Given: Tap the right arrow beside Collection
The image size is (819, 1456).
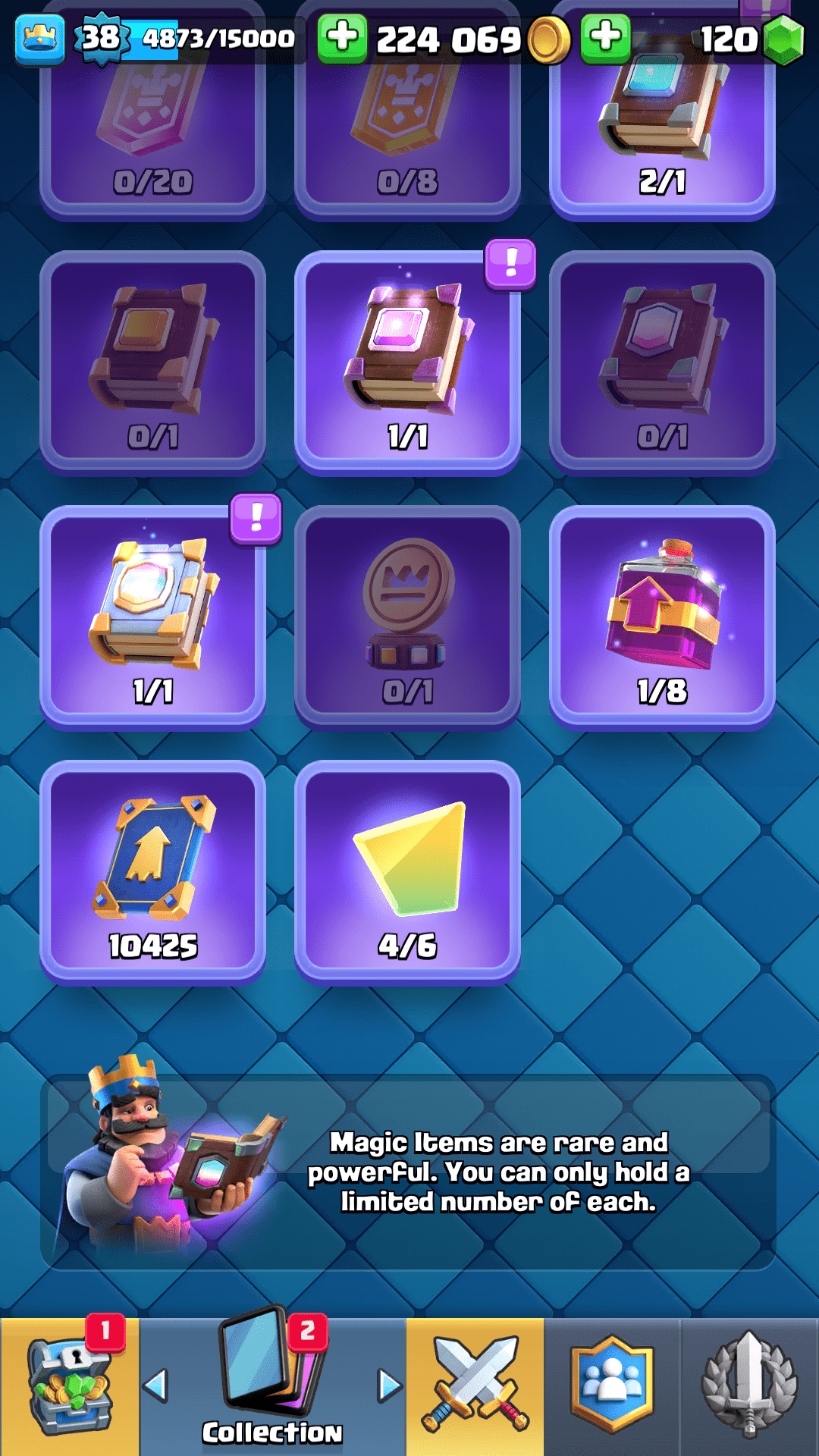Looking at the screenshot, I should (x=389, y=1385).
